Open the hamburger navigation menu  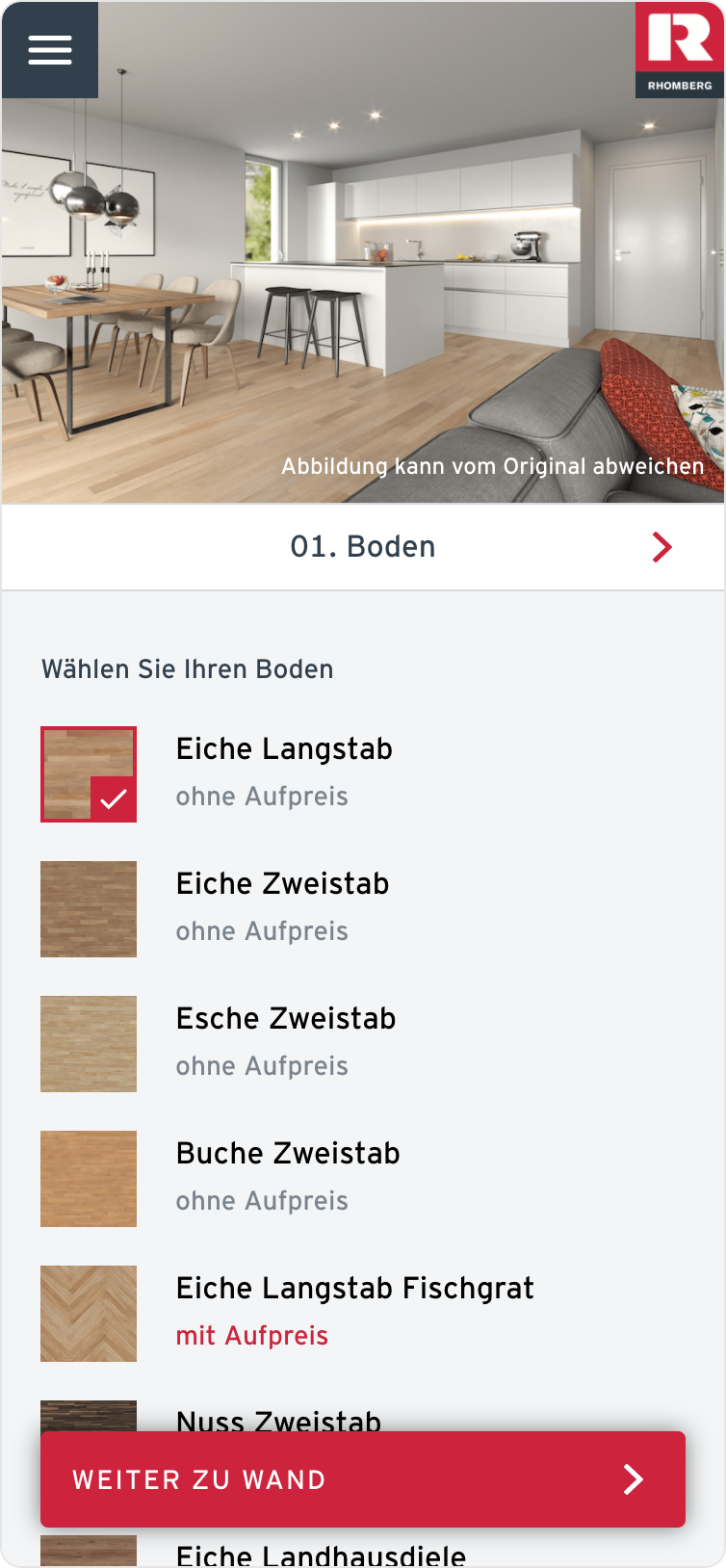pos(50,49)
